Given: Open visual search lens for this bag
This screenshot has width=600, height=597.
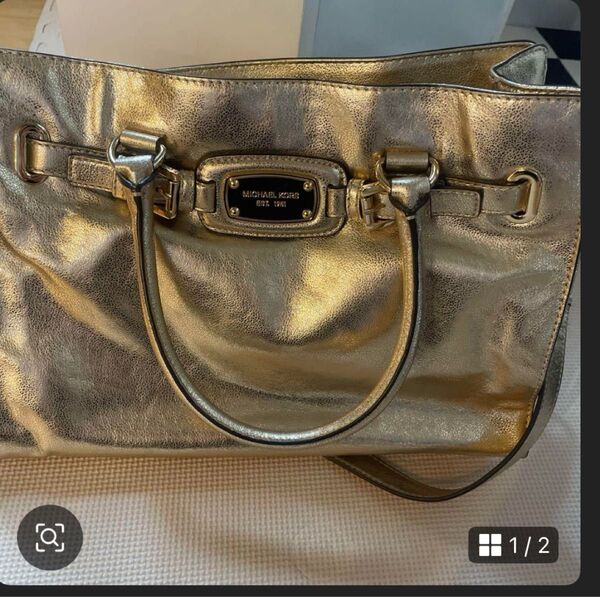Looking at the screenshot, I should pos(49,537).
